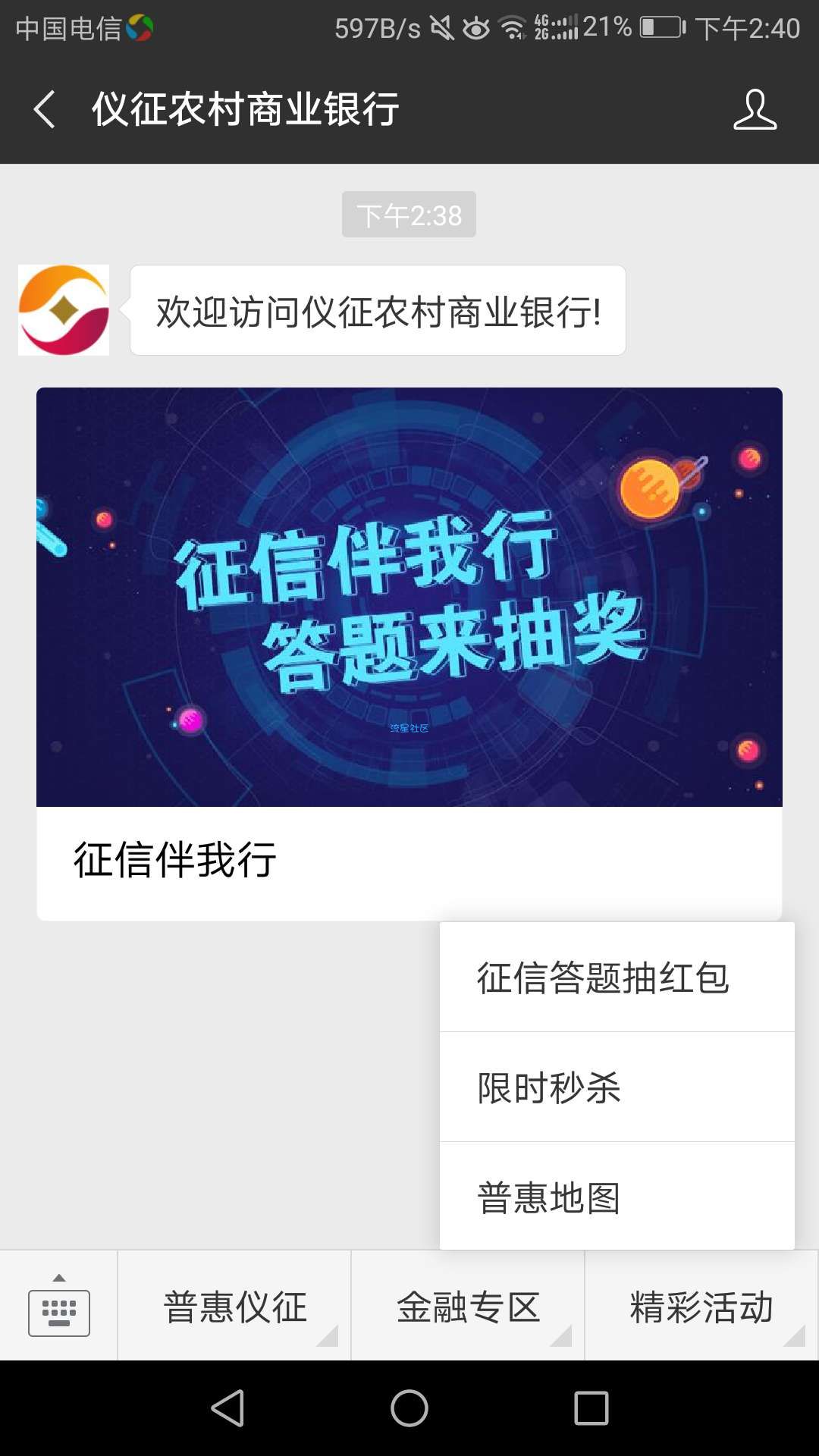
Task: Open the 征信伴我行 article card
Action: 409,652
